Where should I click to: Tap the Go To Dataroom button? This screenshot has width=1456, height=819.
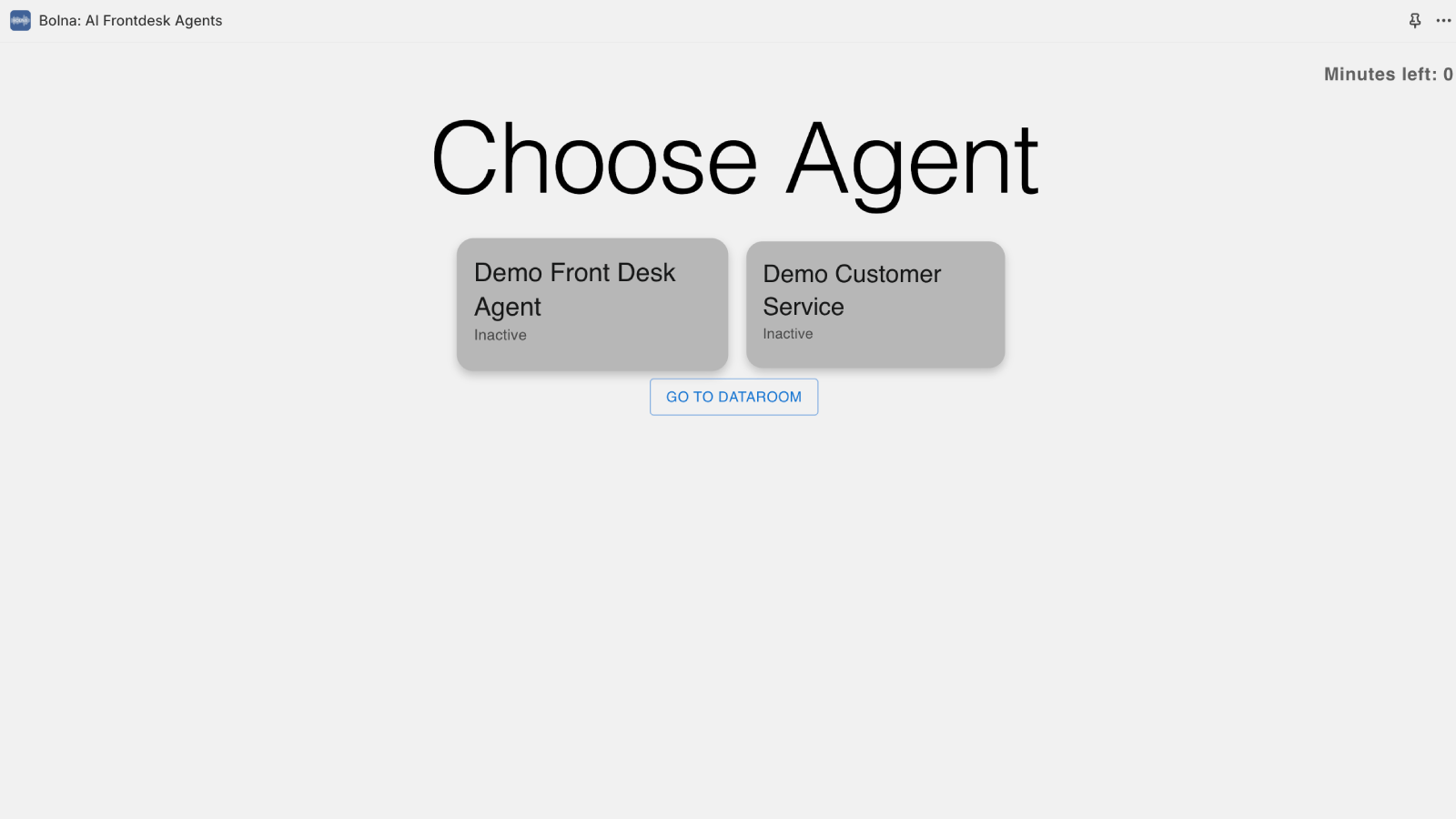pos(733,397)
